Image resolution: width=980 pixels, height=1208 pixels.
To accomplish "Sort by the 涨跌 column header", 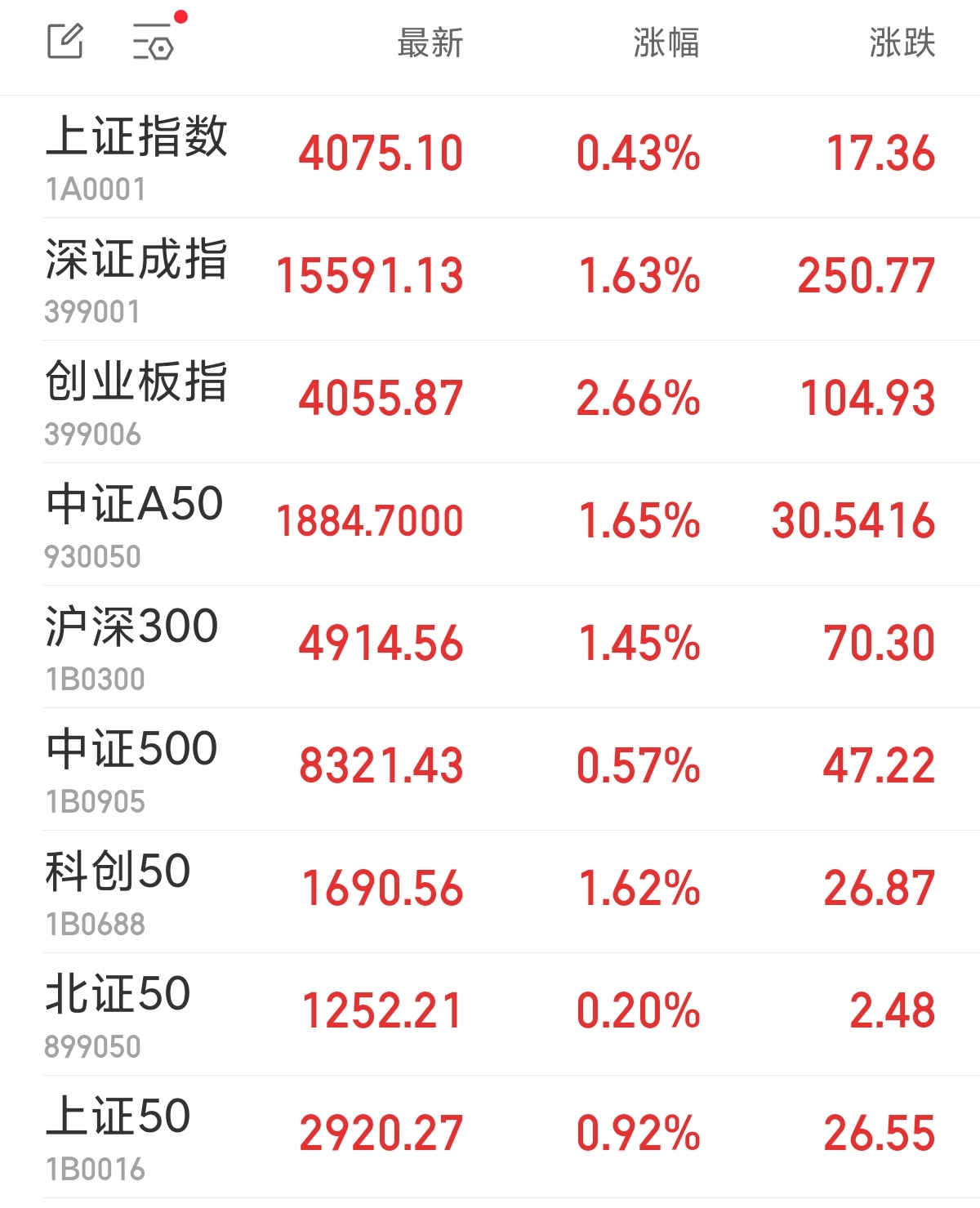I will pyautogui.click(x=902, y=42).
